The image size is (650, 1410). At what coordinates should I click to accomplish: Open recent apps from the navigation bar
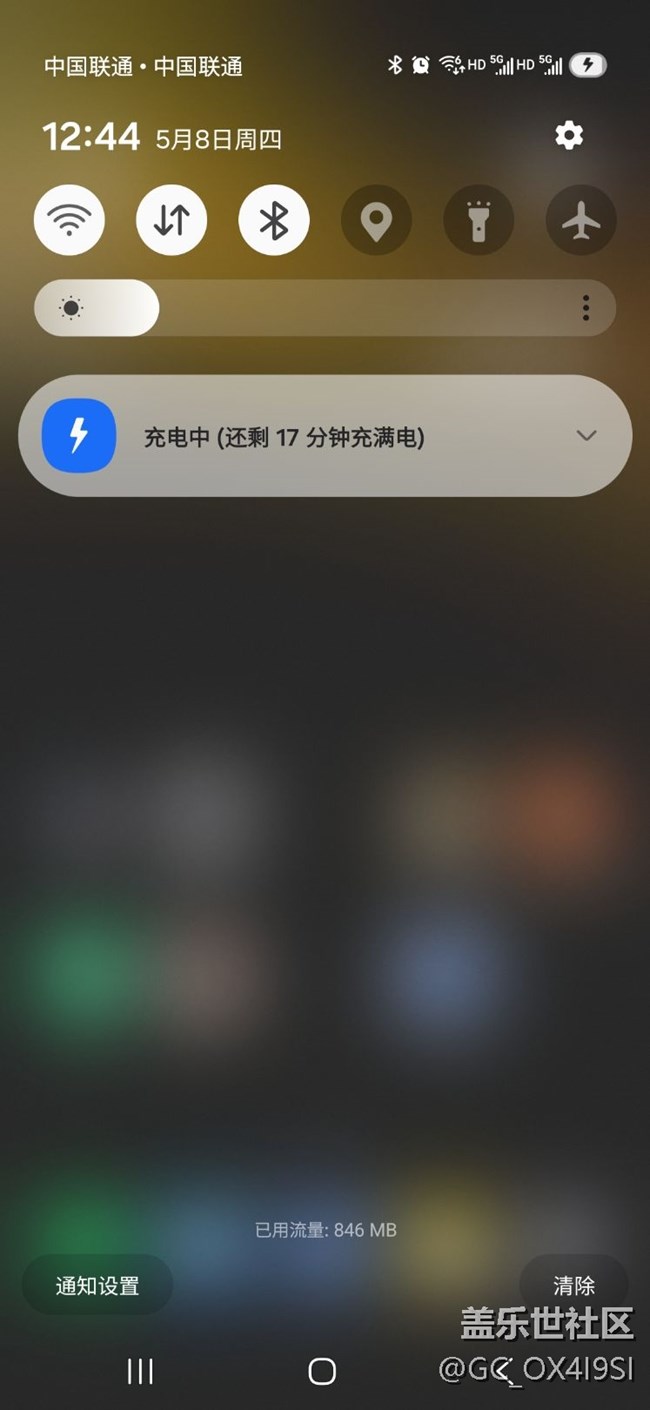(x=140, y=1371)
